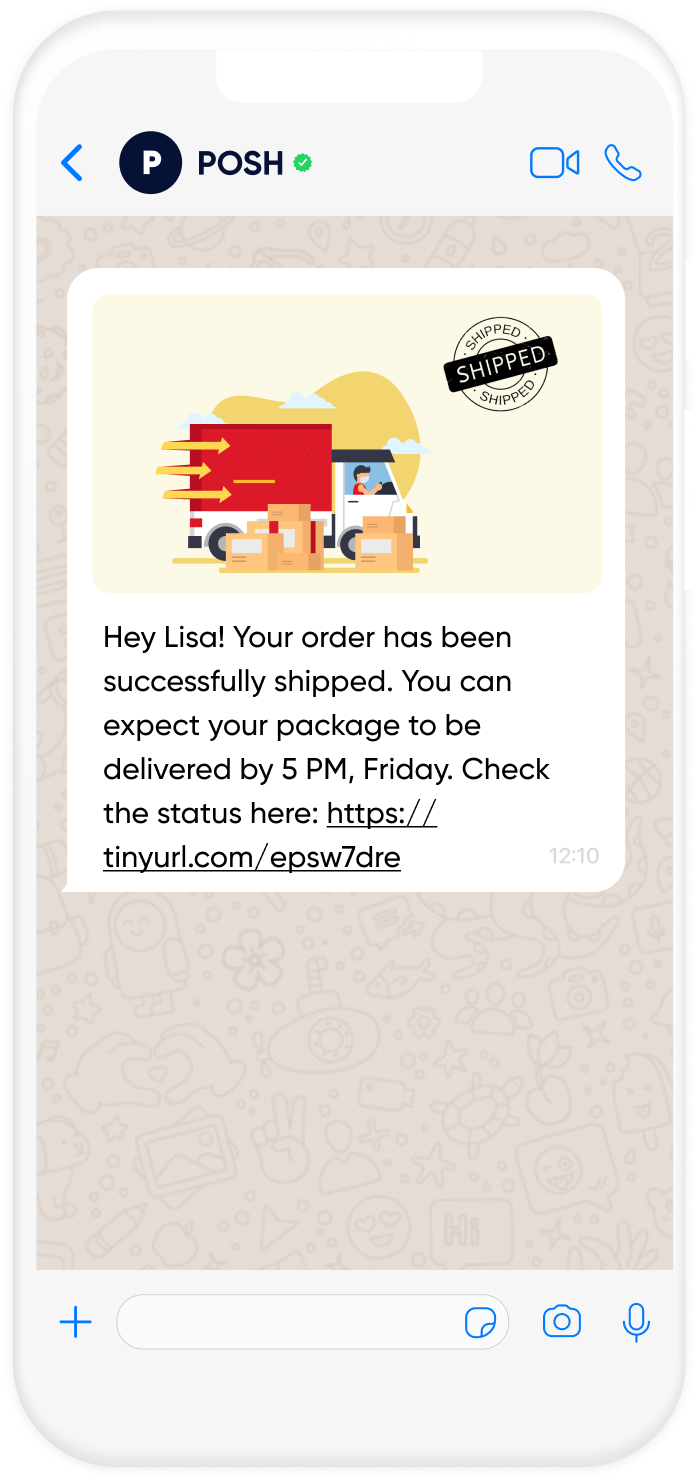Open the tinyurl.com/epsw7dre tracking link
Screen dimensions: 698x1482
(x=252, y=857)
